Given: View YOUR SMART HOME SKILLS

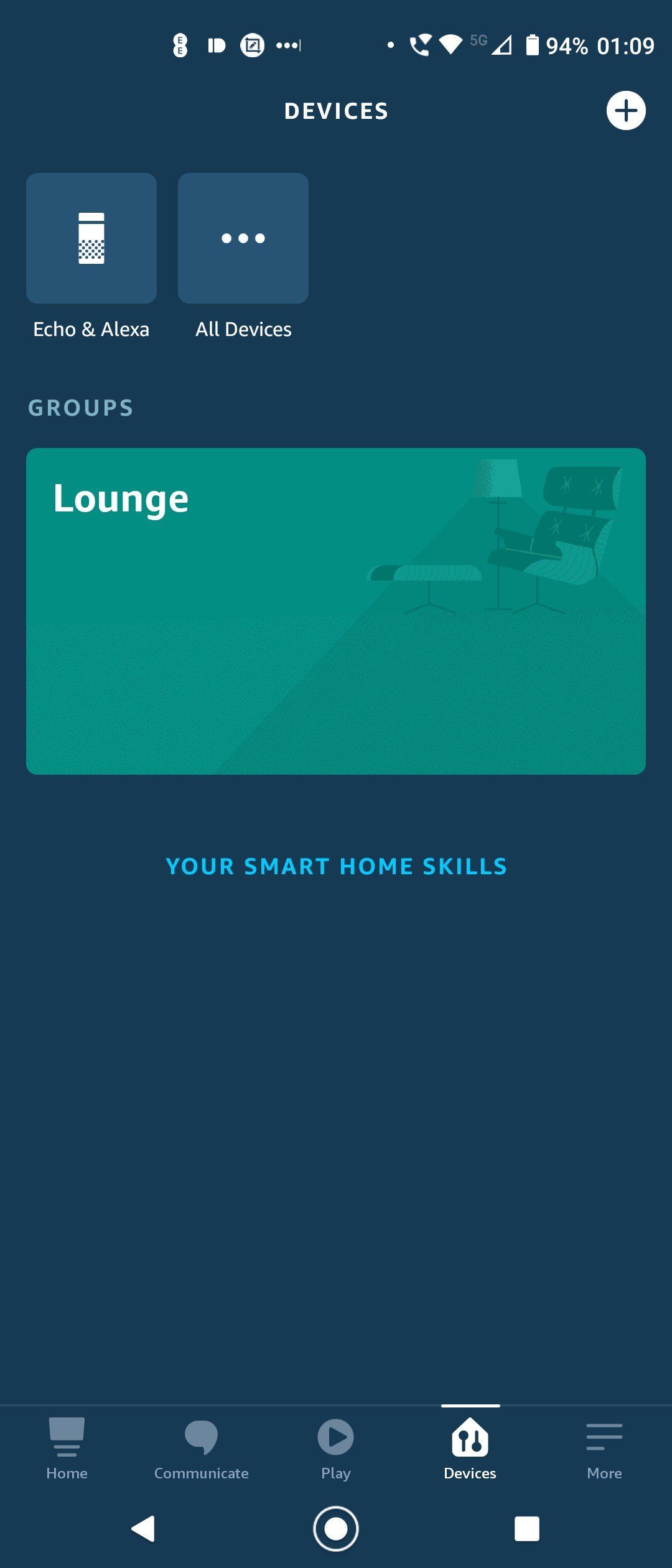Looking at the screenshot, I should pyautogui.click(x=336, y=866).
